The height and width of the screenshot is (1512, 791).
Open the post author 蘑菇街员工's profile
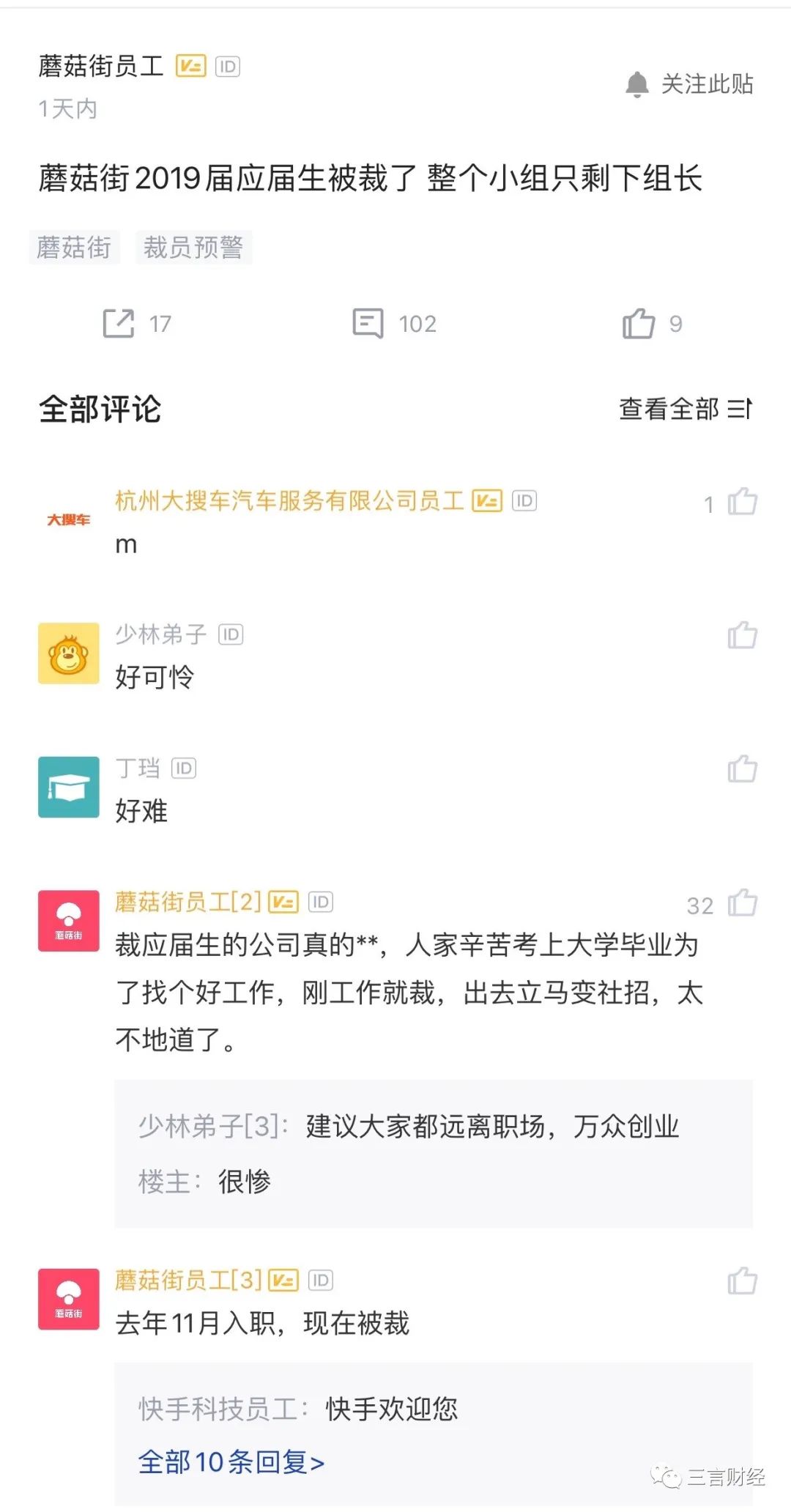(101, 67)
